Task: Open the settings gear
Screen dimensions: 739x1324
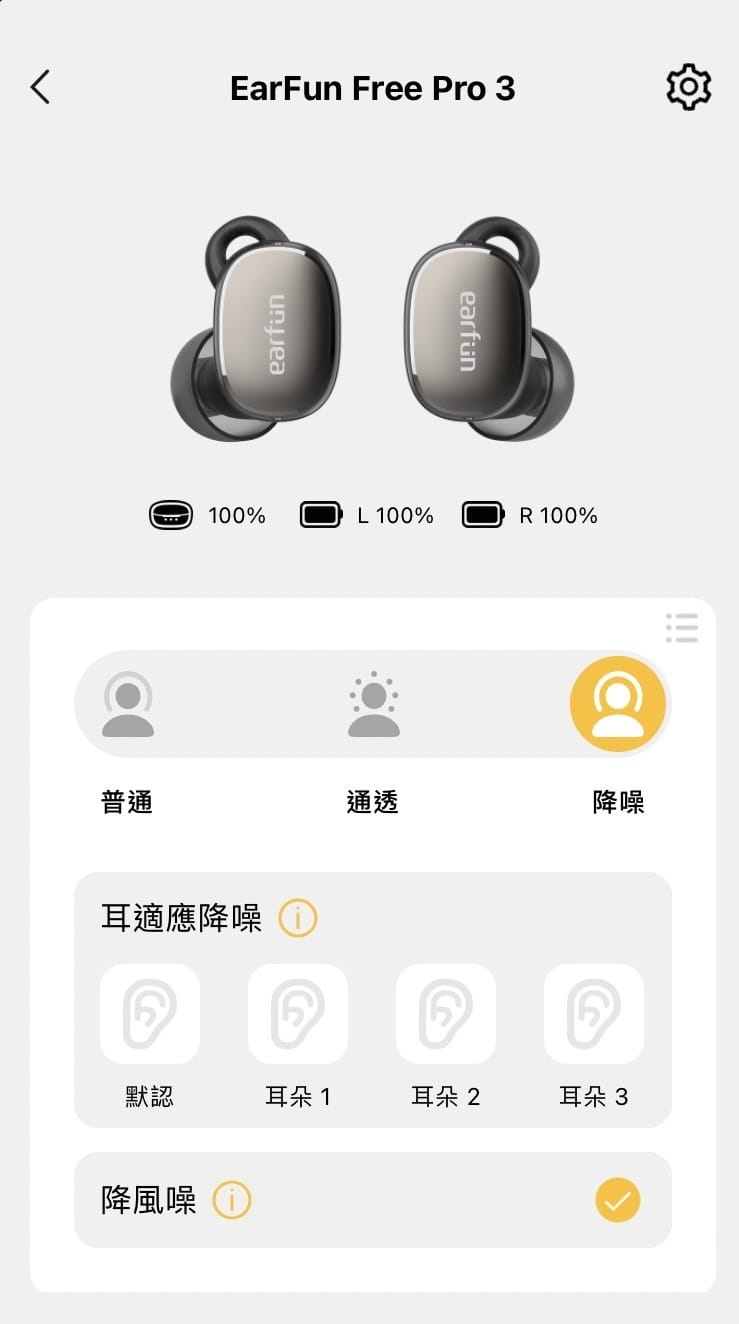Action: (688, 88)
